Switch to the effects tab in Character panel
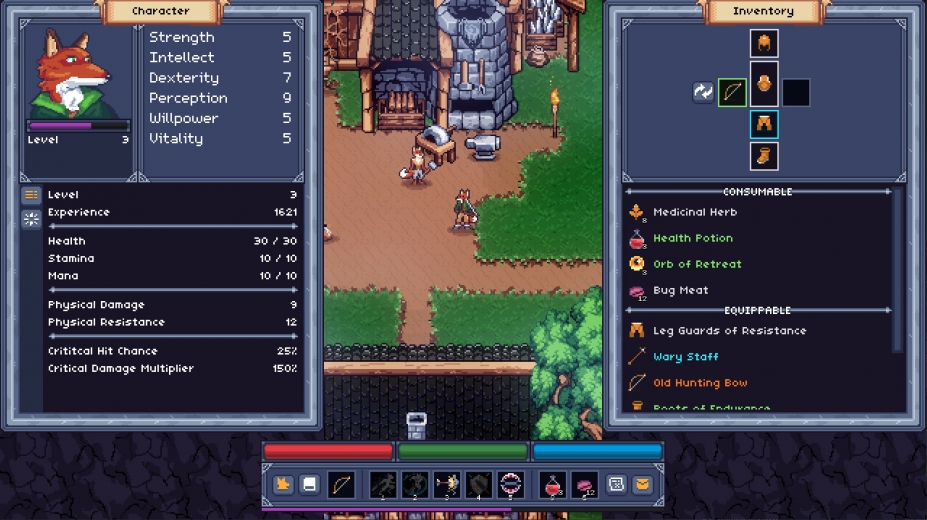 pos(31,219)
